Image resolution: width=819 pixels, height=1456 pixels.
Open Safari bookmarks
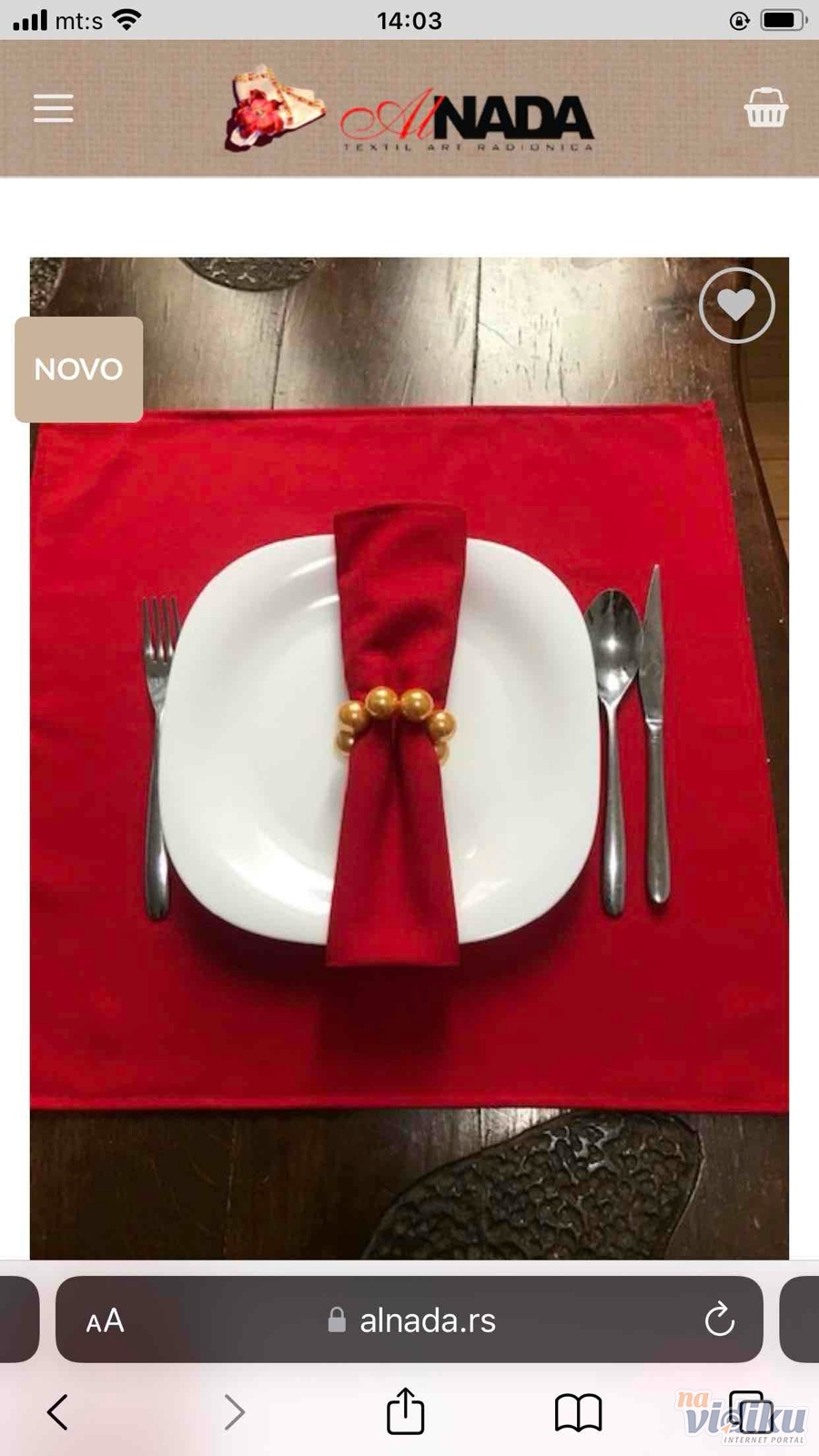click(x=579, y=1412)
